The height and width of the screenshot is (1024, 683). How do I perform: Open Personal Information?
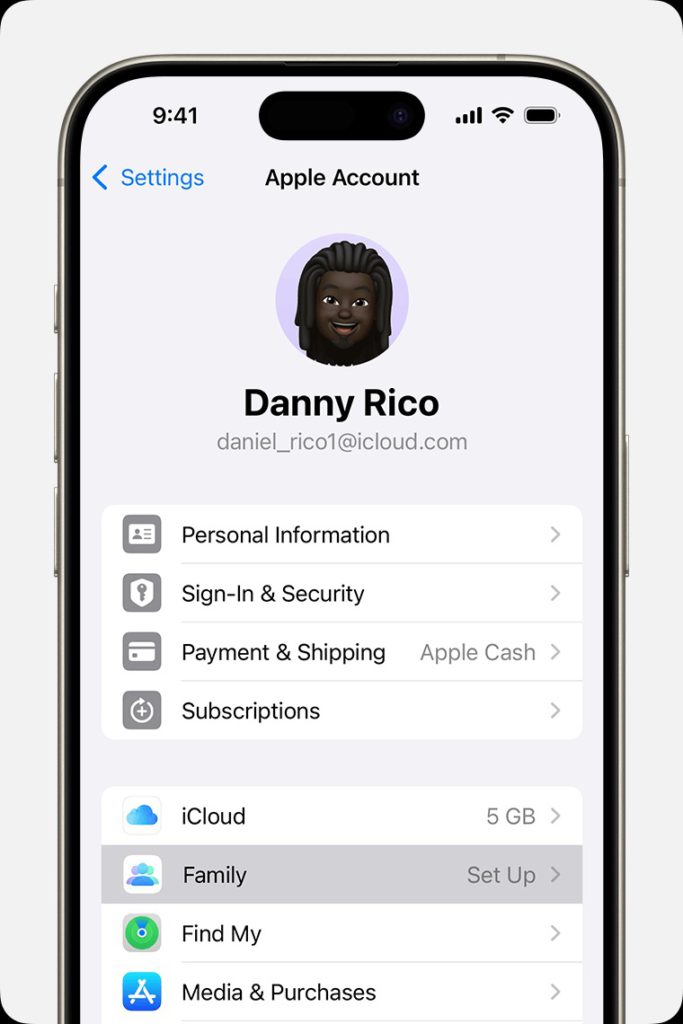pyautogui.click(x=341, y=535)
